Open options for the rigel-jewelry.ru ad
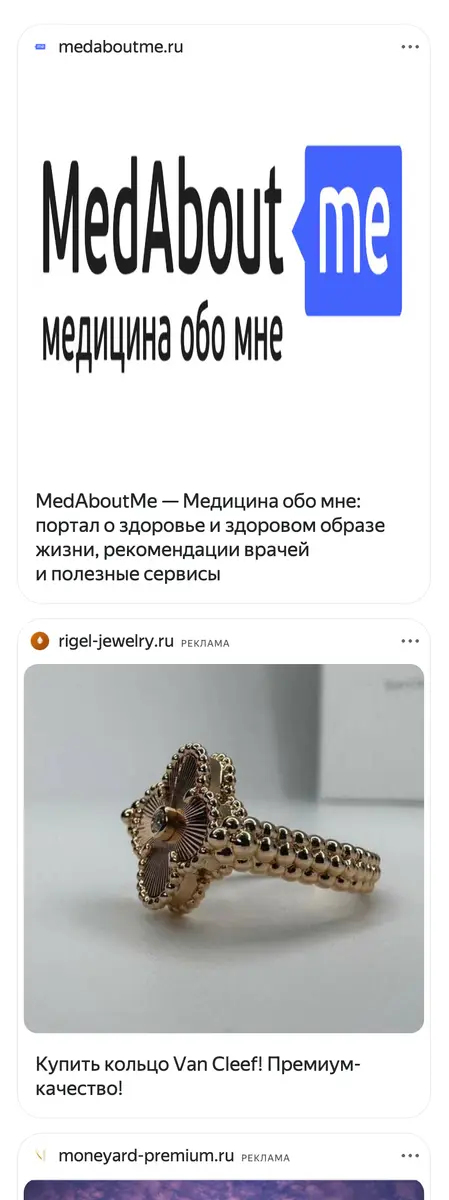Screen dimensions: 449x1200 410,641
